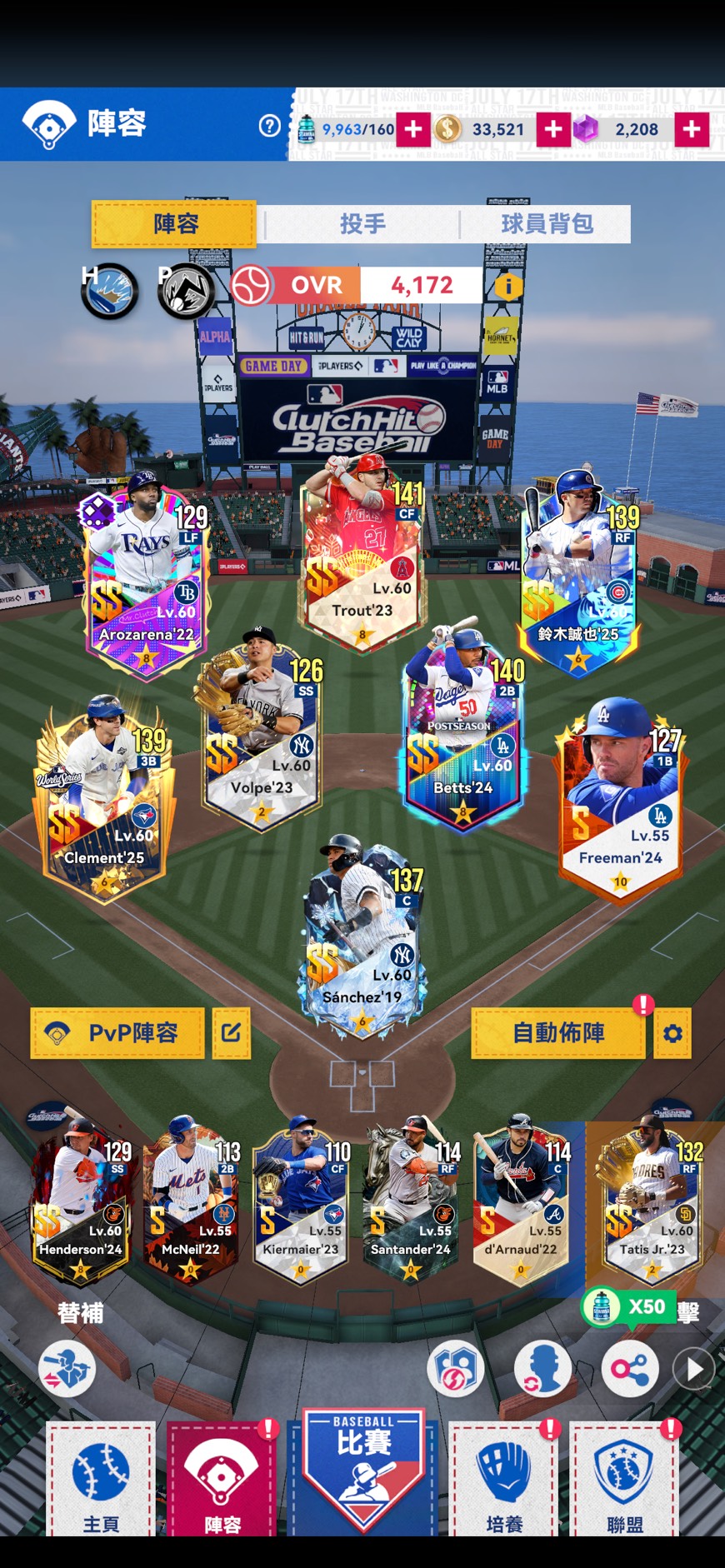The image size is (725, 1568).
Task: Add more gold coins with plus
Action: [x=552, y=129]
